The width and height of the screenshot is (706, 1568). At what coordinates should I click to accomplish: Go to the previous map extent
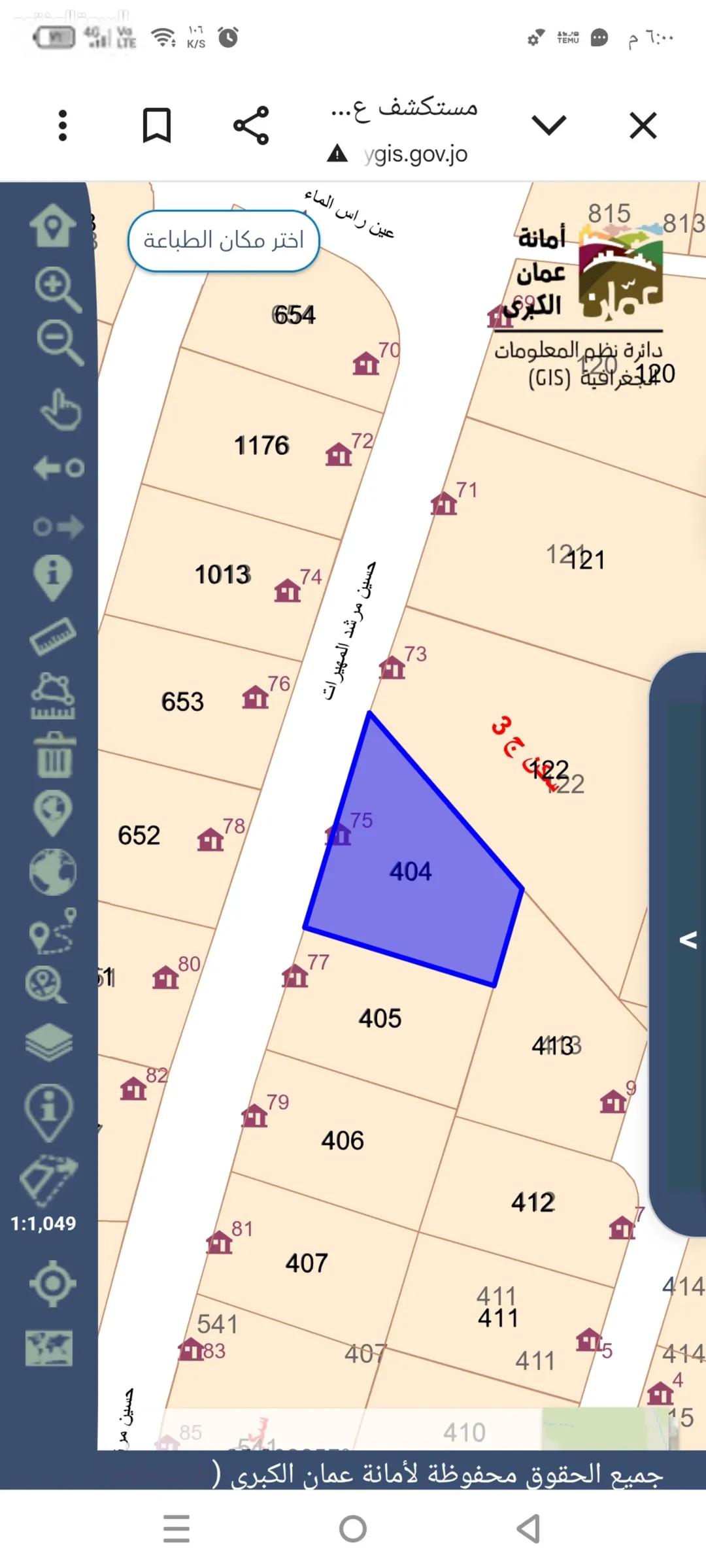coord(59,468)
